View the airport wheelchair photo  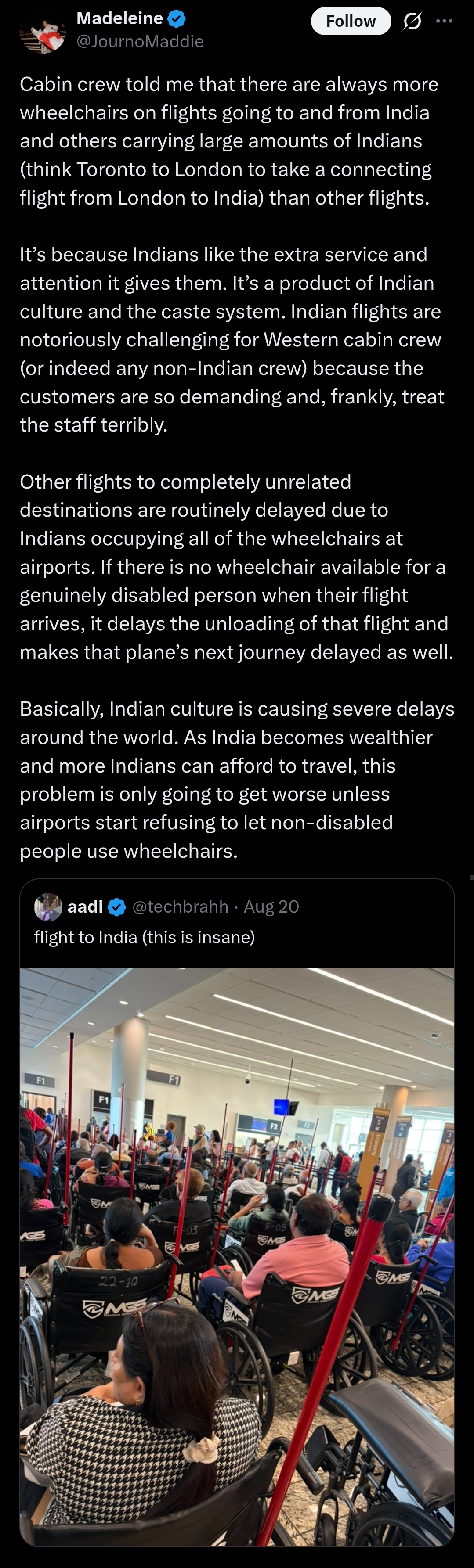[237, 1256]
